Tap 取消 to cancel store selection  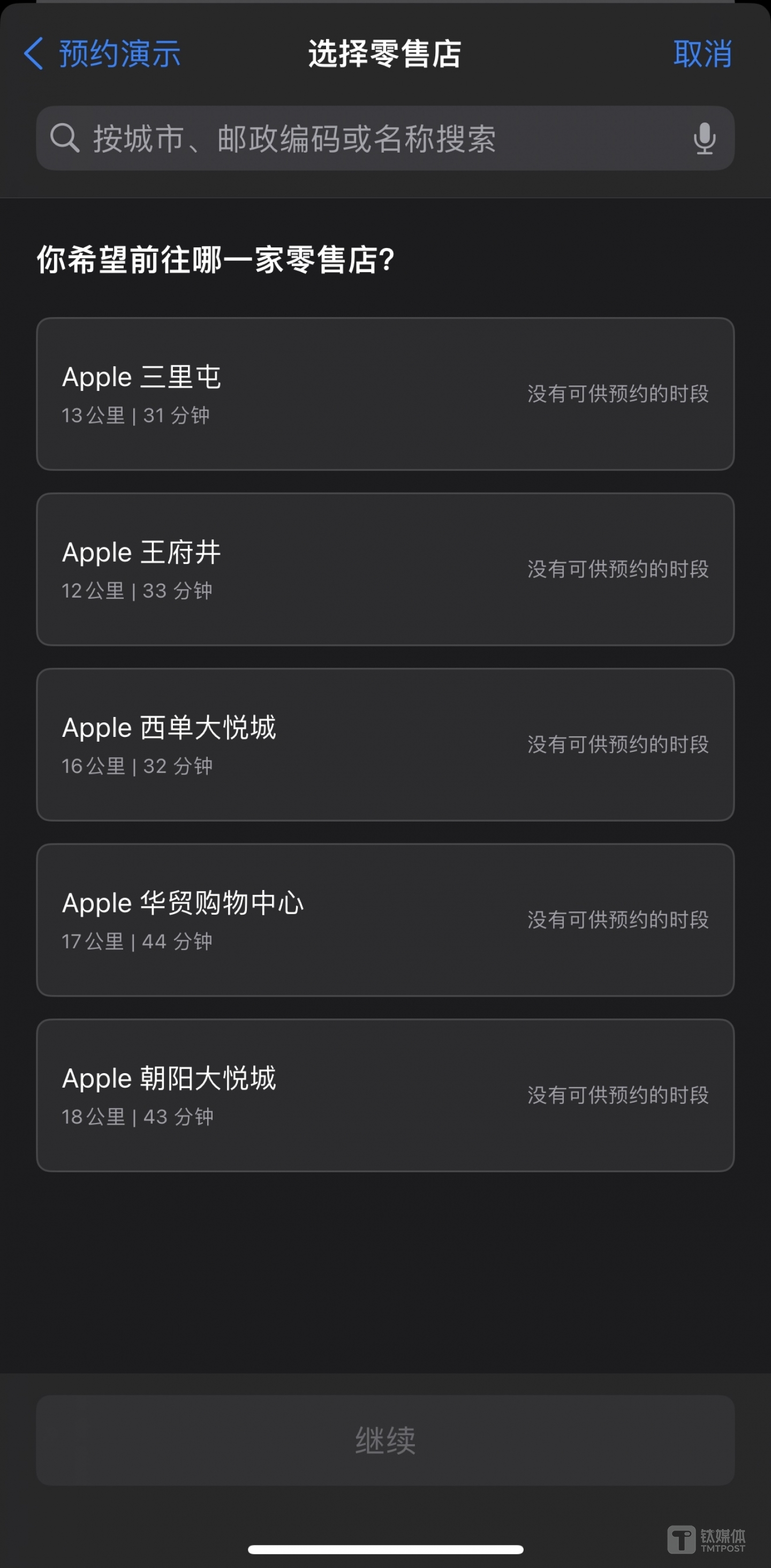tap(703, 54)
